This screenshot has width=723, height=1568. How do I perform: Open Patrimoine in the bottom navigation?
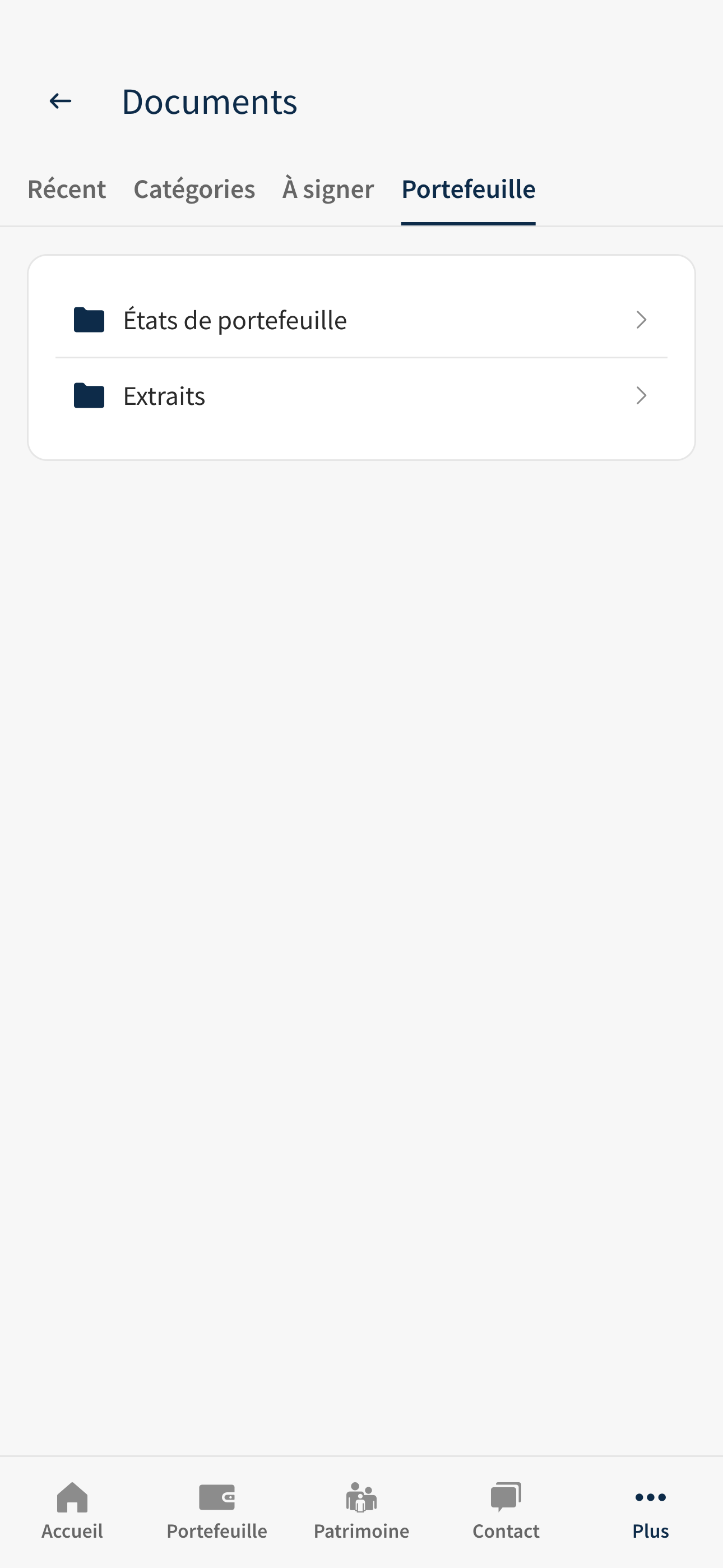(361, 1512)
